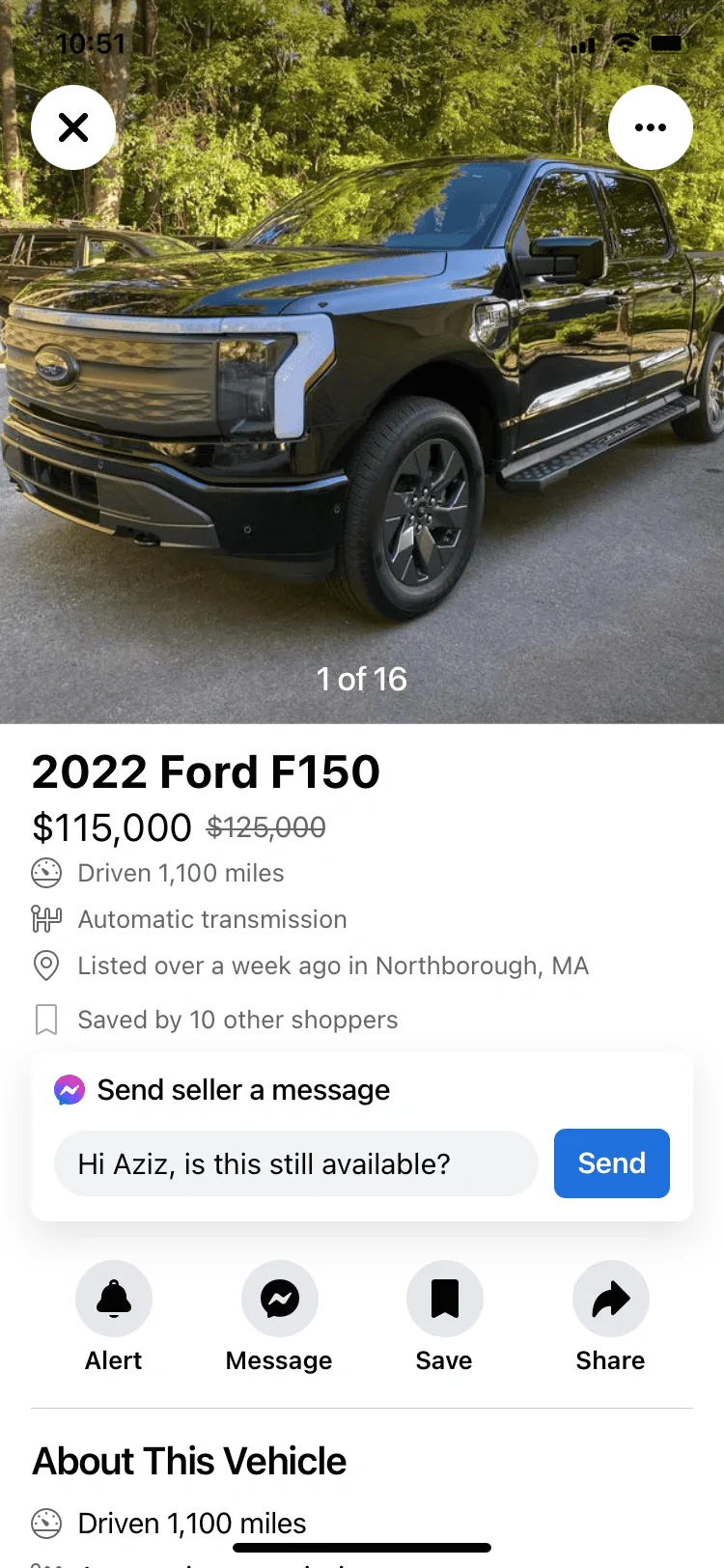Send the availability message to Aziz
Screen dimensions: 724x1568
tap(611, 1163)
